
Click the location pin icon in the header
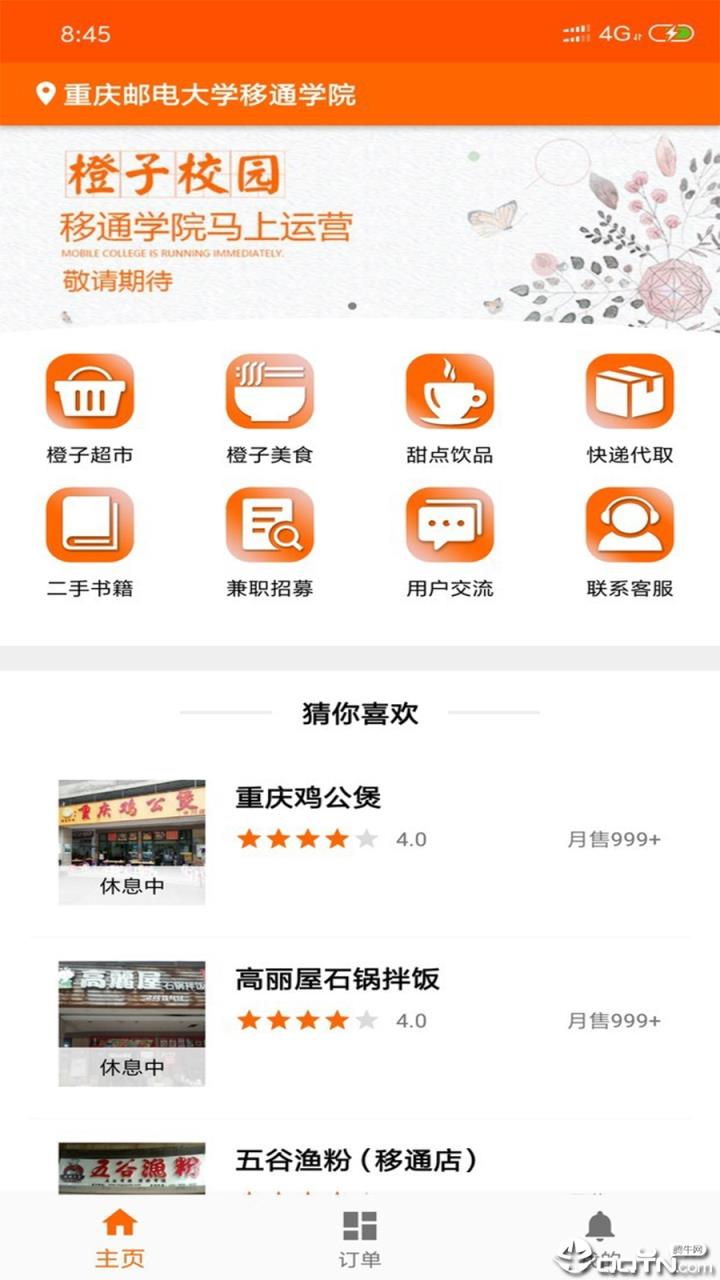coord(42,93)
